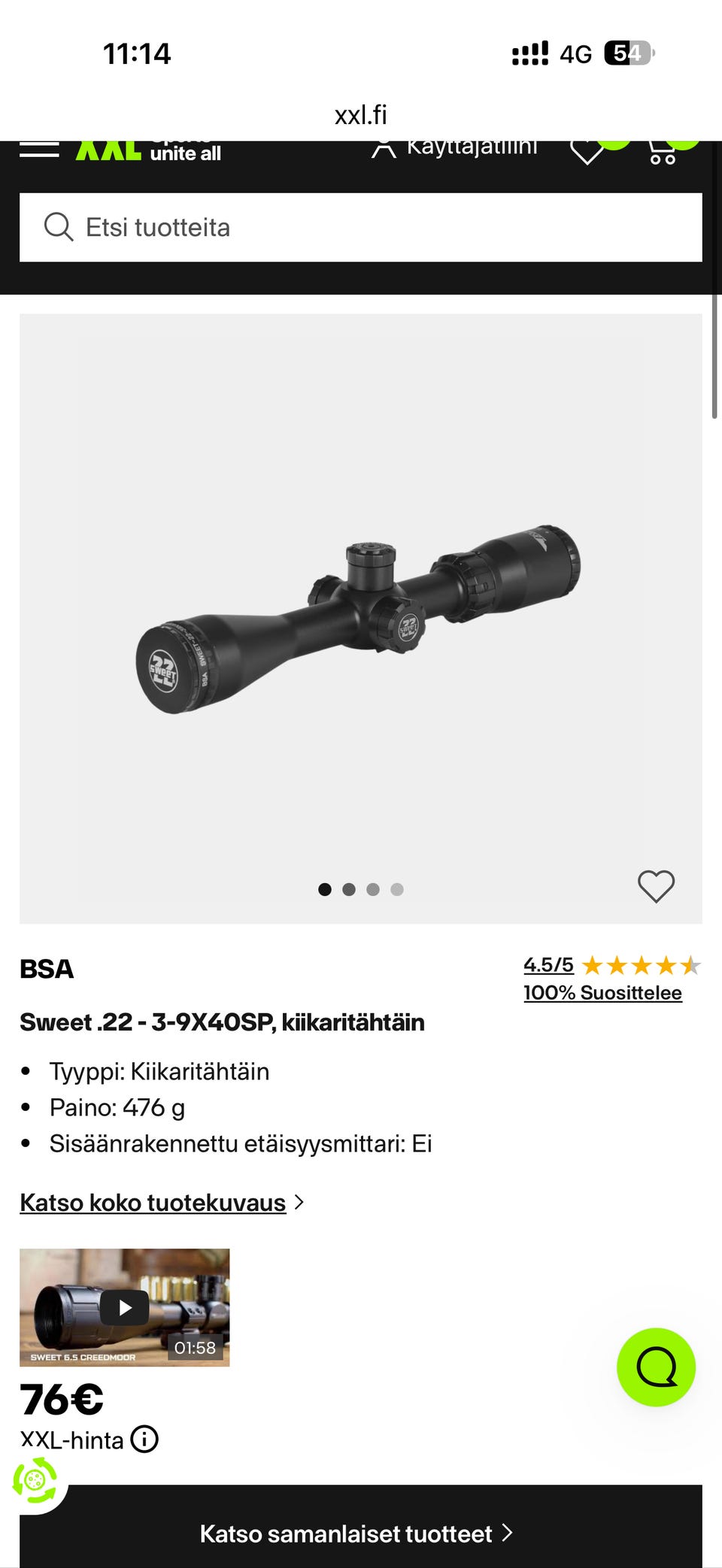Open Käyttäjätilini account page
722x1568 pixels.
click(x=455, y=148)
